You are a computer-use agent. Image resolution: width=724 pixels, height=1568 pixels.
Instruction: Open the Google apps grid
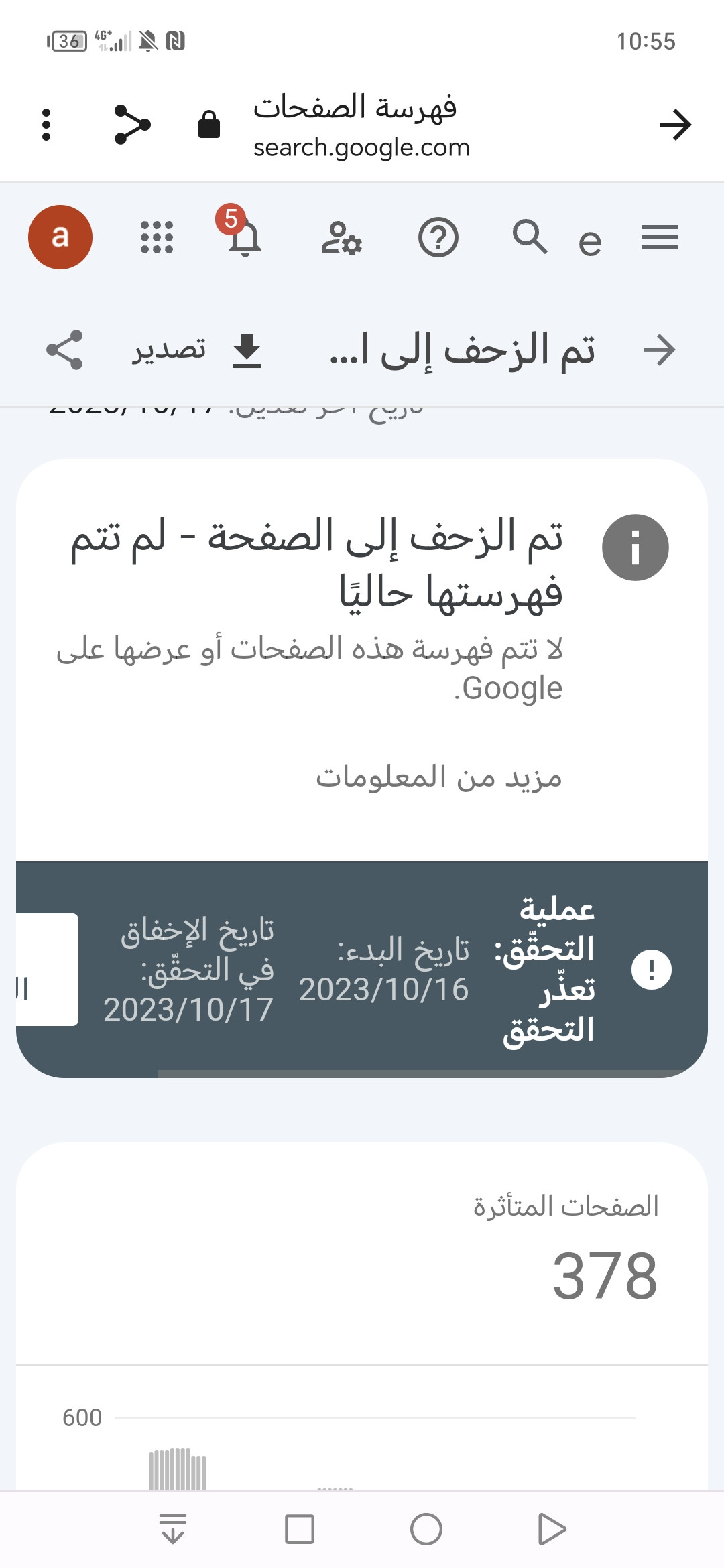pyautogui.click(x=157, y=237)
